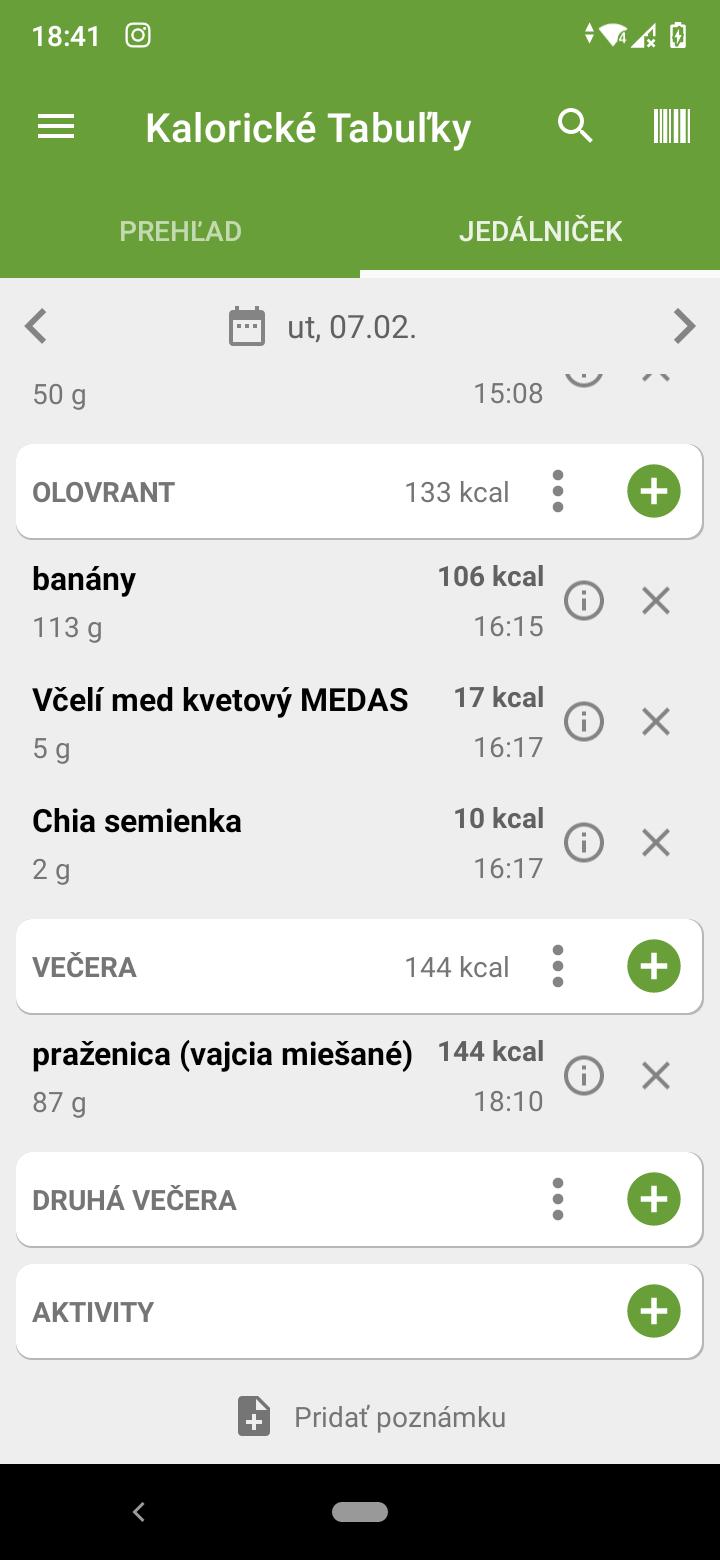The height and width of the screenshot is (1560, 720).
Task: Open Olovrant meal options menu
Action: click(x=558, y=492)
